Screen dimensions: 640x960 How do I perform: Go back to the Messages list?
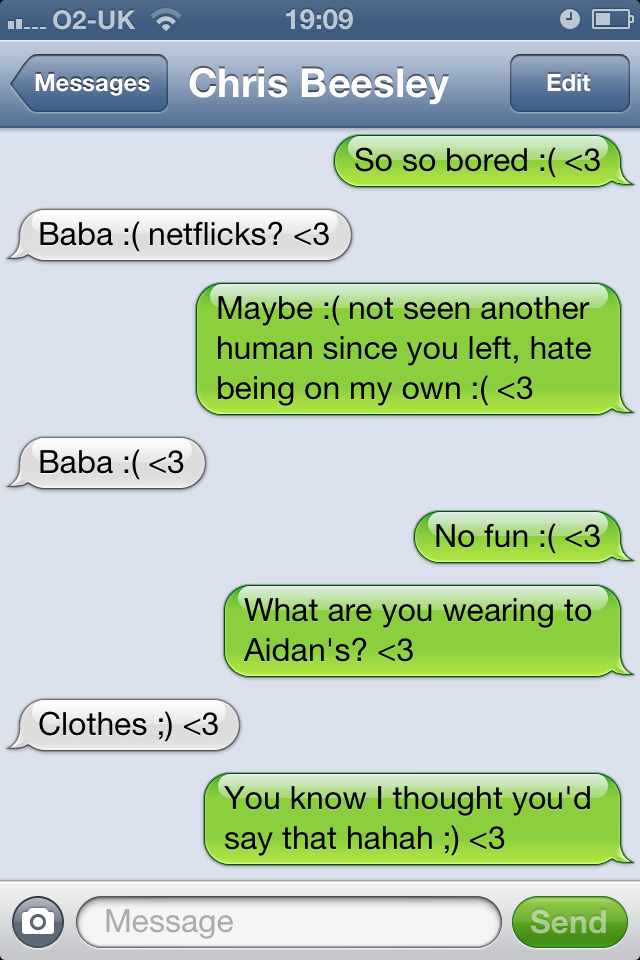[x=90, y=84]
